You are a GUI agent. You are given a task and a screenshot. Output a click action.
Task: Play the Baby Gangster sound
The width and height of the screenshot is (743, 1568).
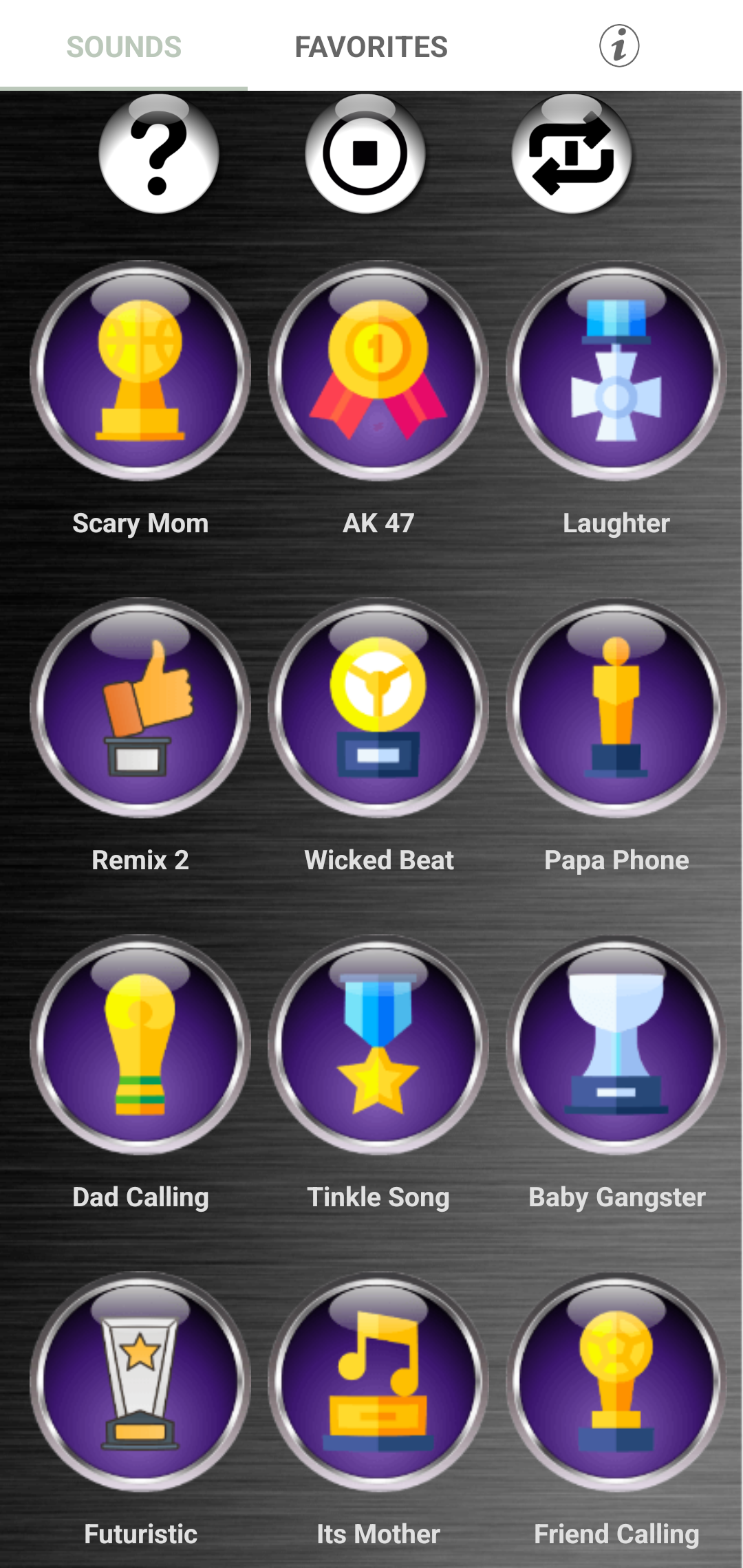(x=616, y=1045)
